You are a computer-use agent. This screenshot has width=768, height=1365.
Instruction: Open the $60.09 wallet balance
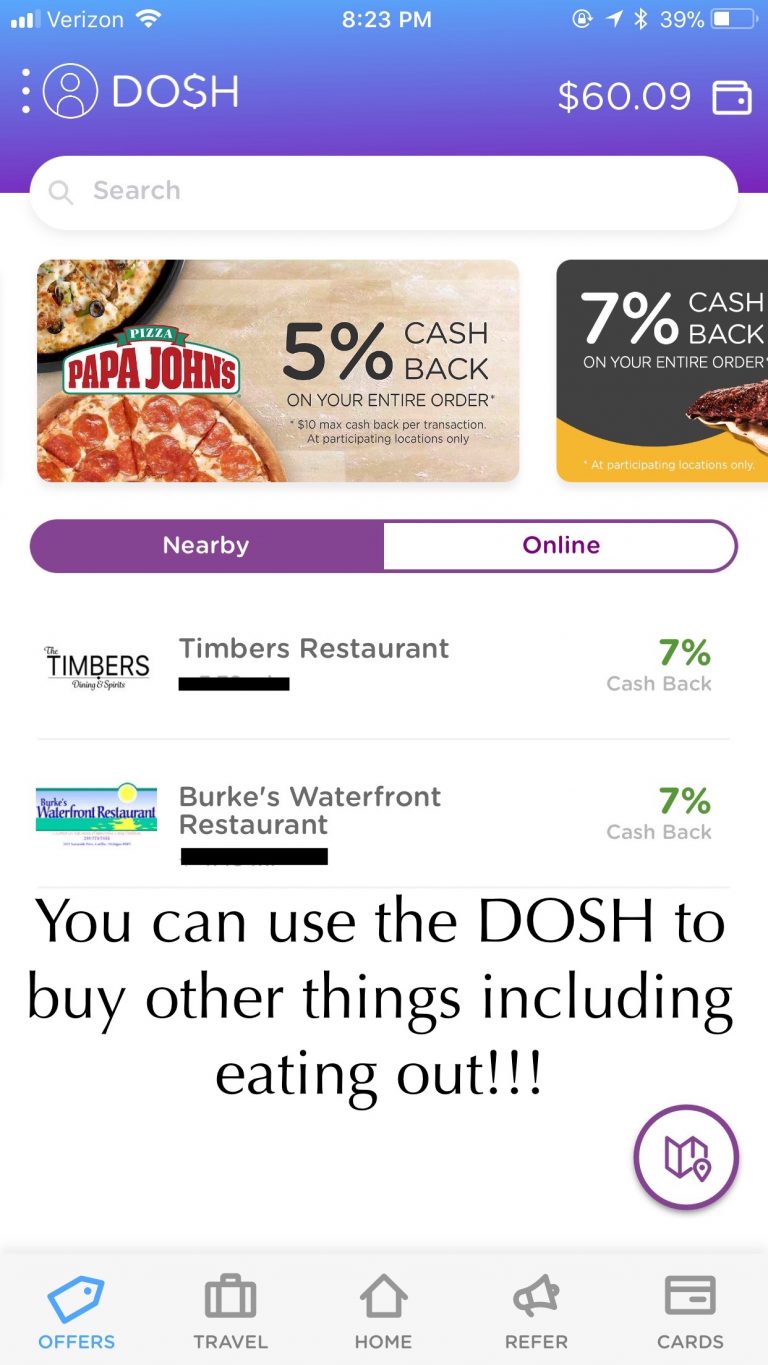click(654, 96)
